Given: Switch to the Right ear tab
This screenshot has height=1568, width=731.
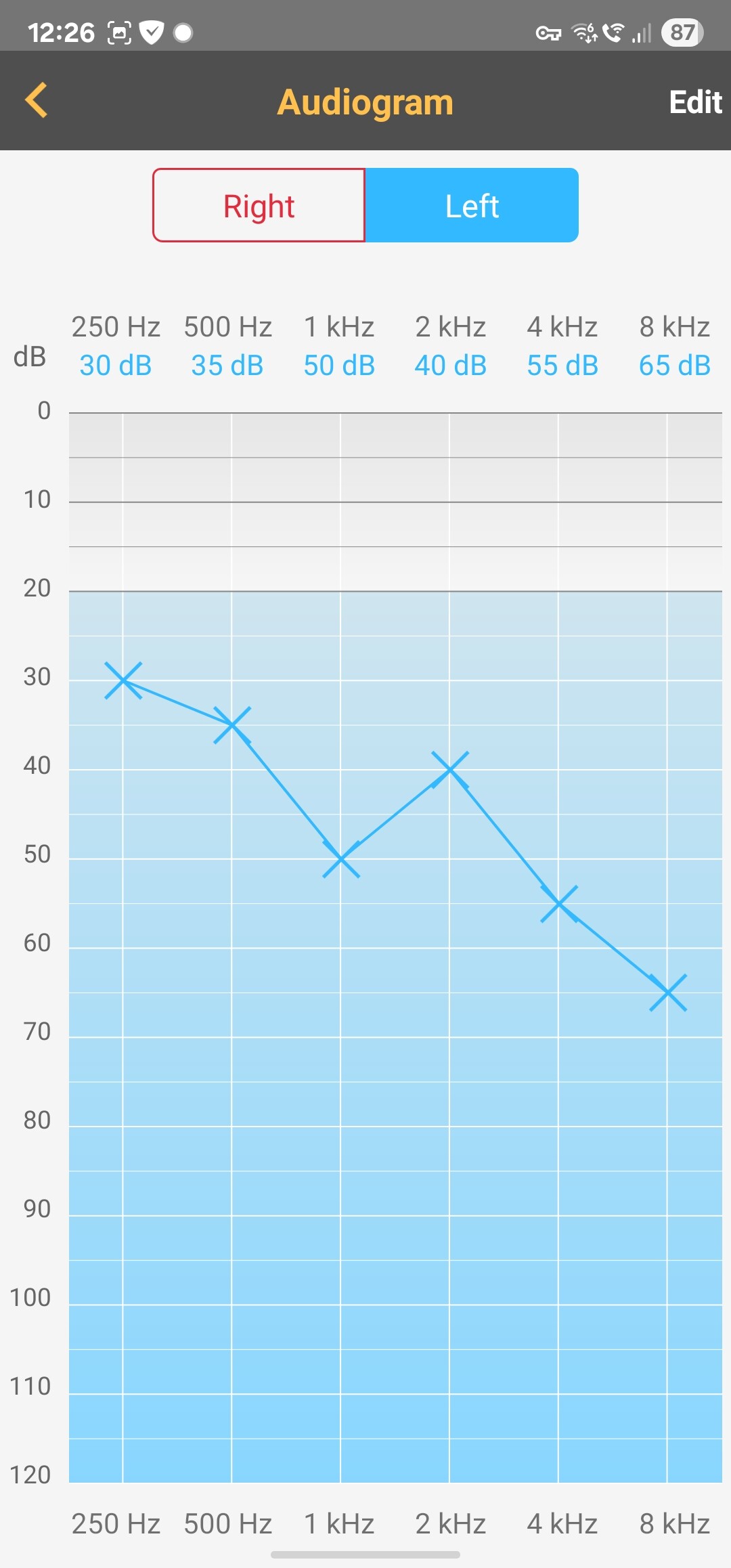Looking at the screenshot, I should coord(259,205).
